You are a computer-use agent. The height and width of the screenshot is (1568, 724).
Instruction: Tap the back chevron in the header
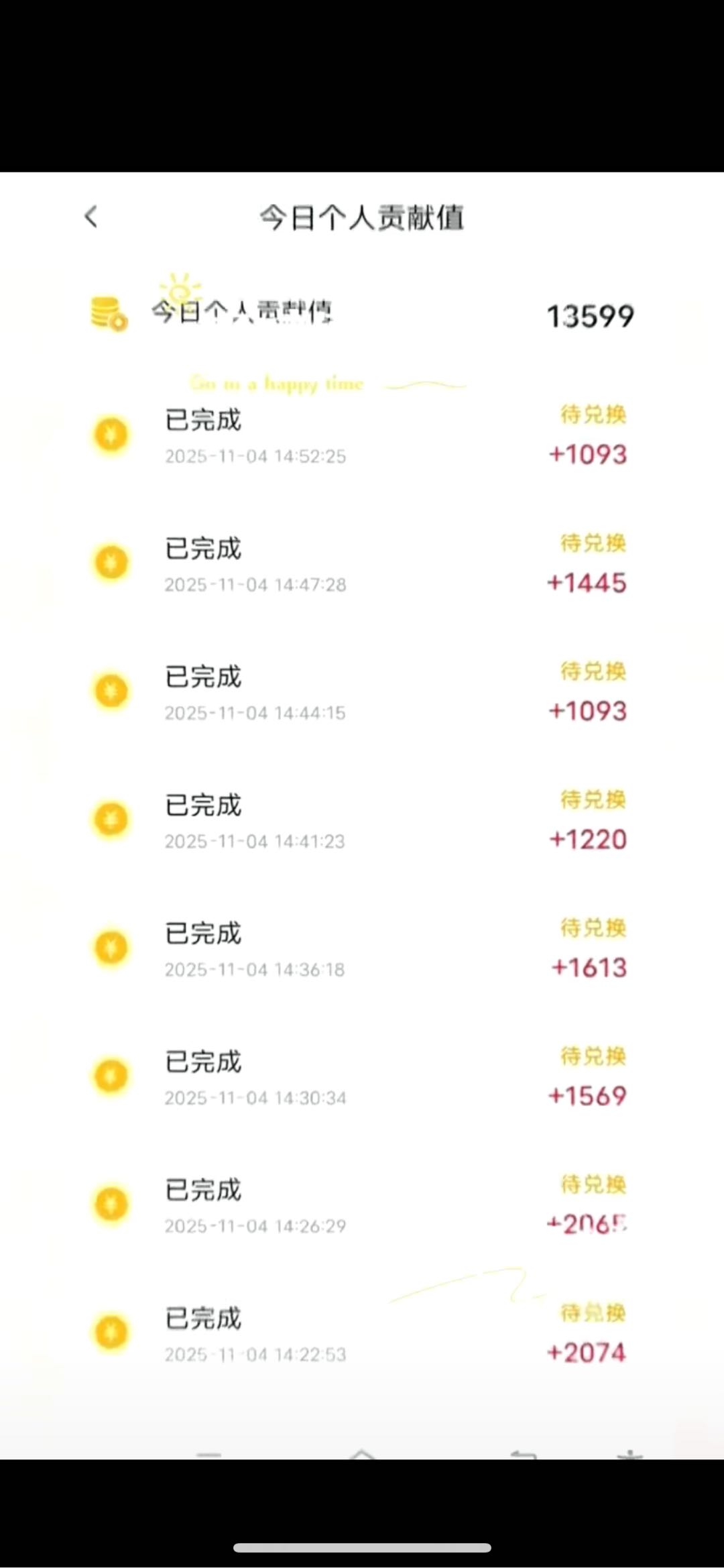tap(90, 216)
